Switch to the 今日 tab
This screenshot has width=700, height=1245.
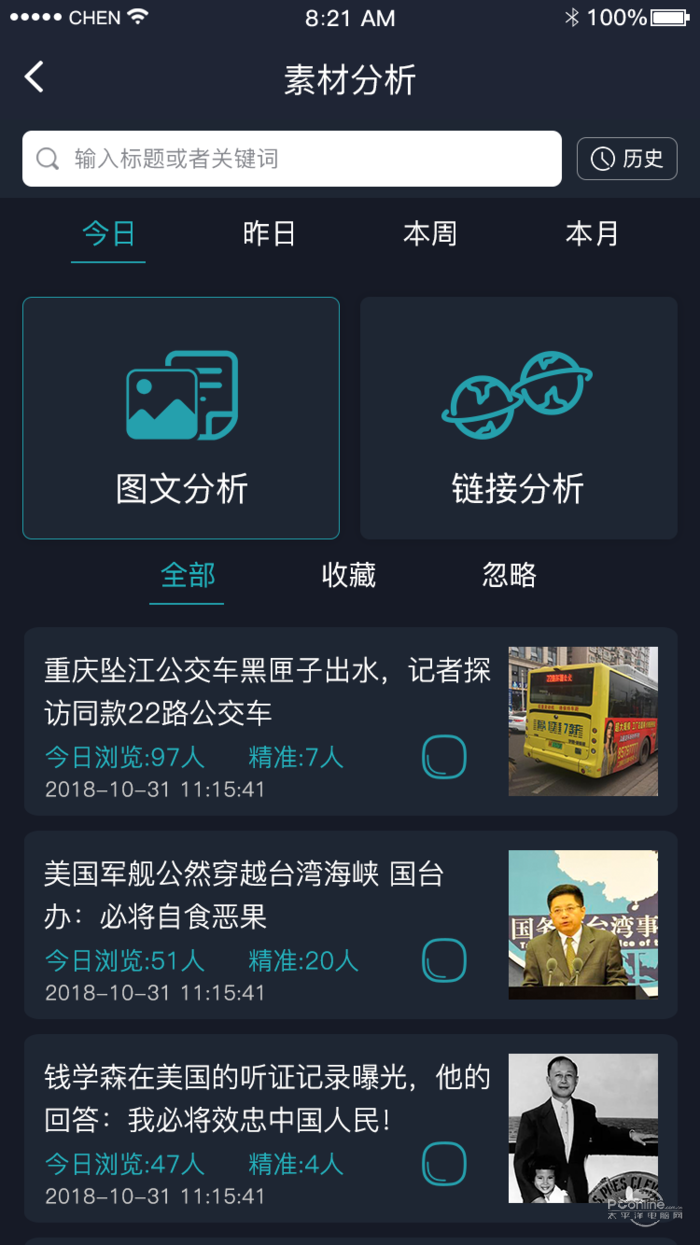(x=108, y=234)
